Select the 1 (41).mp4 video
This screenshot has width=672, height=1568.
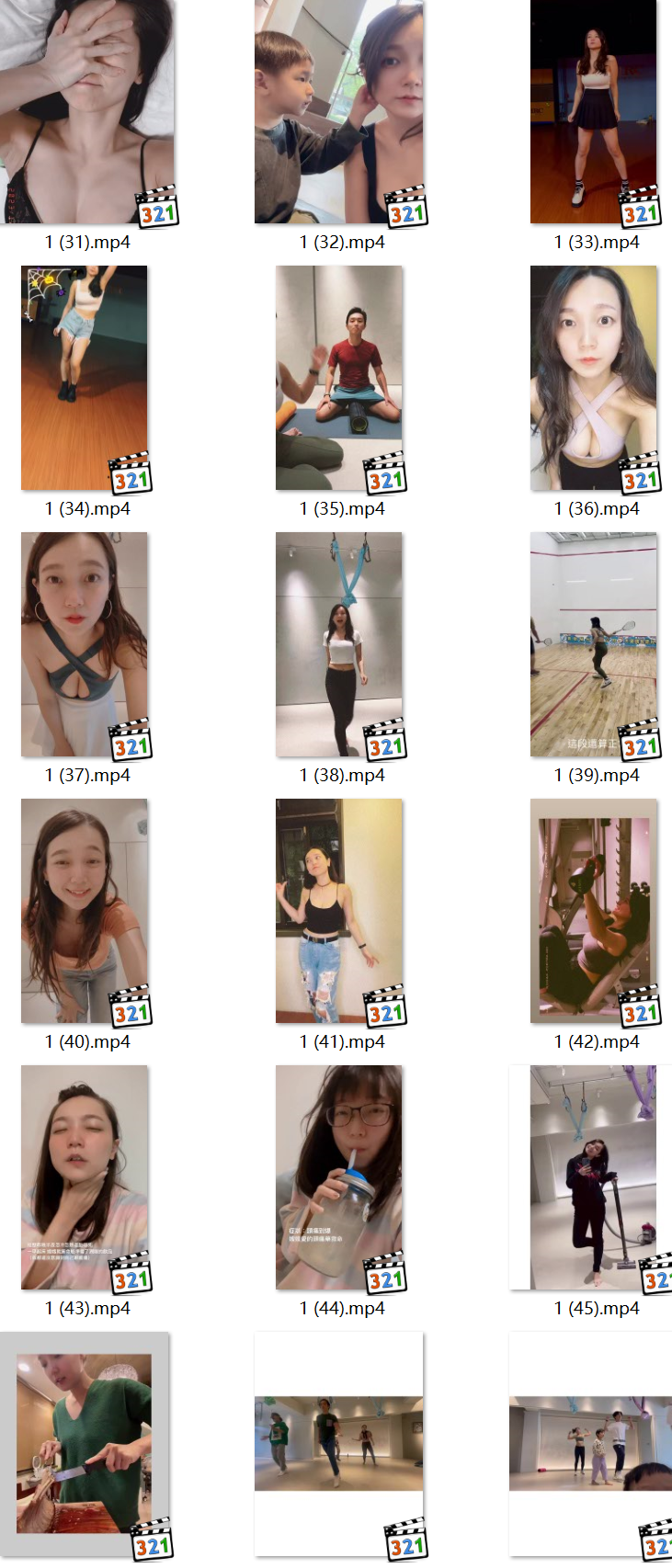click(x=339, y=910)
